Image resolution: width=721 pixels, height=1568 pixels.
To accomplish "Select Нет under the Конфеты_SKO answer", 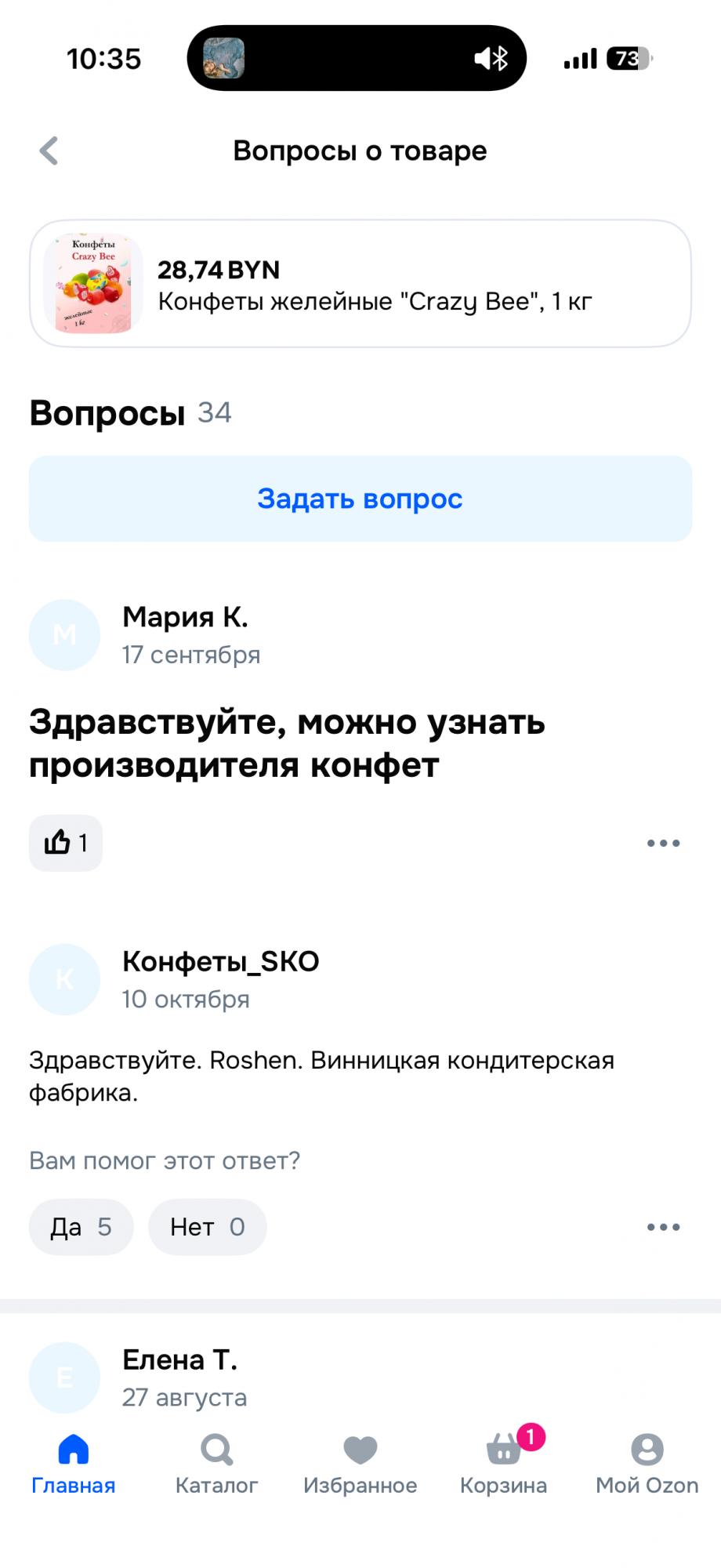I will [x=208, y=1227].
